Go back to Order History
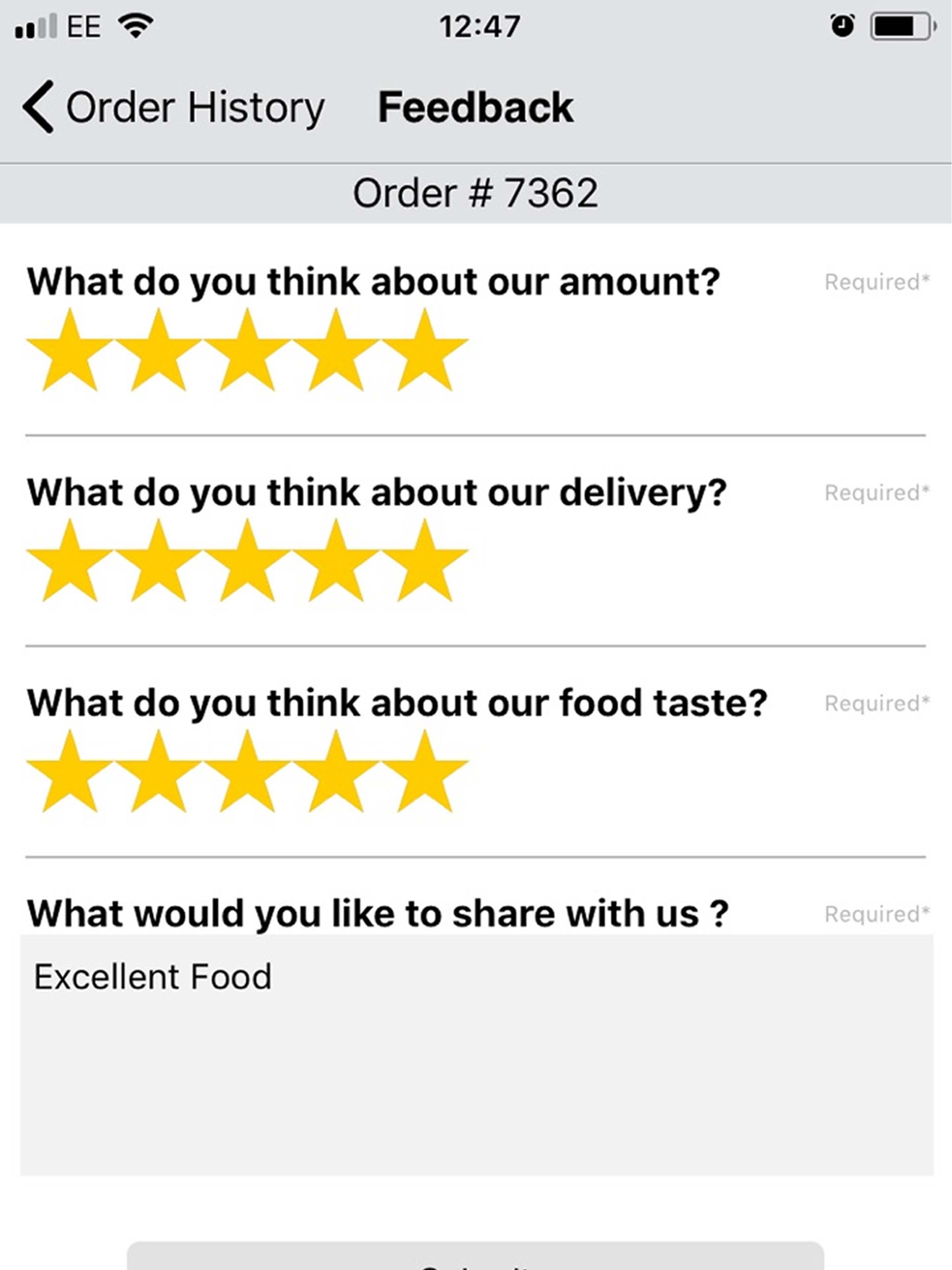Screen dimensions: 952x1270 172,107
